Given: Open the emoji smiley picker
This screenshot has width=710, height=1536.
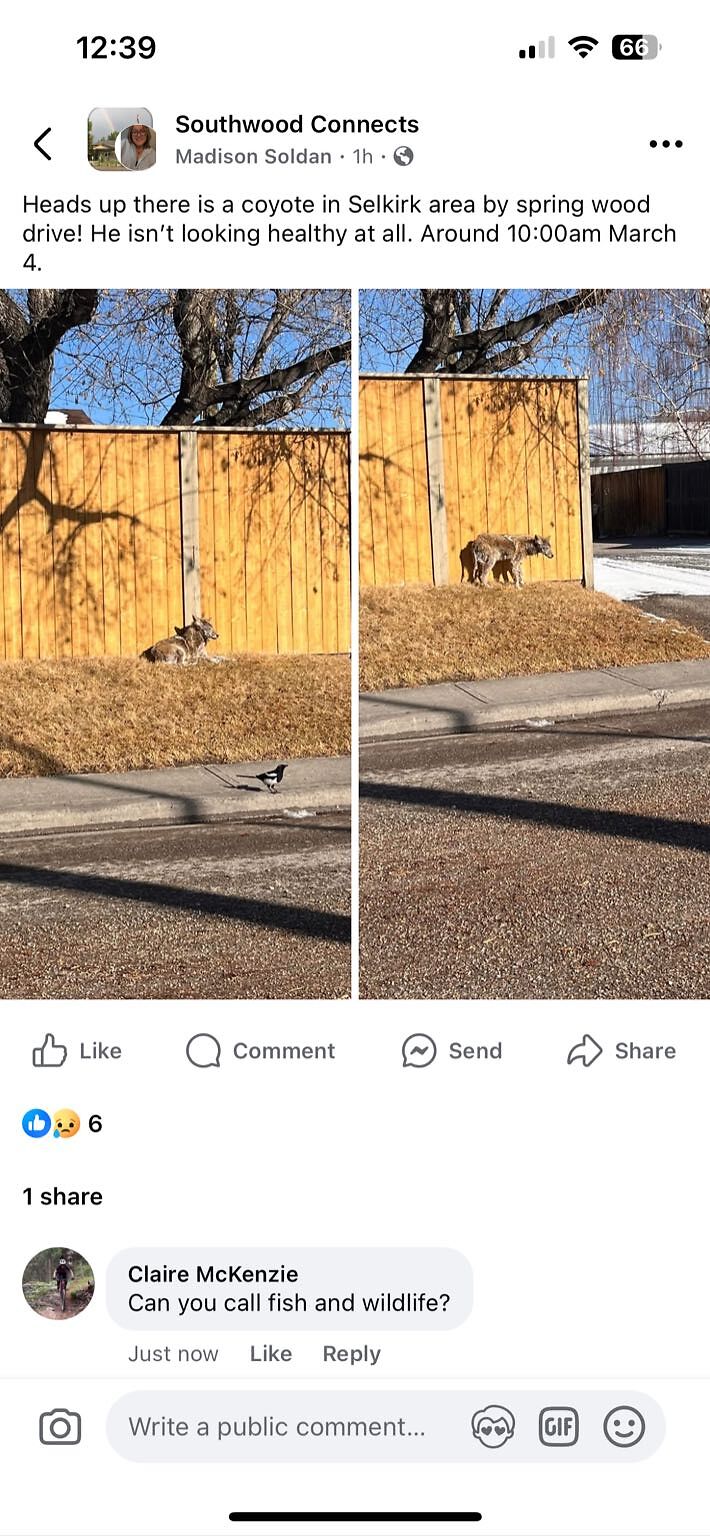Looking at the screenshot, I should pyautogui.click(x=624, y=1427).
